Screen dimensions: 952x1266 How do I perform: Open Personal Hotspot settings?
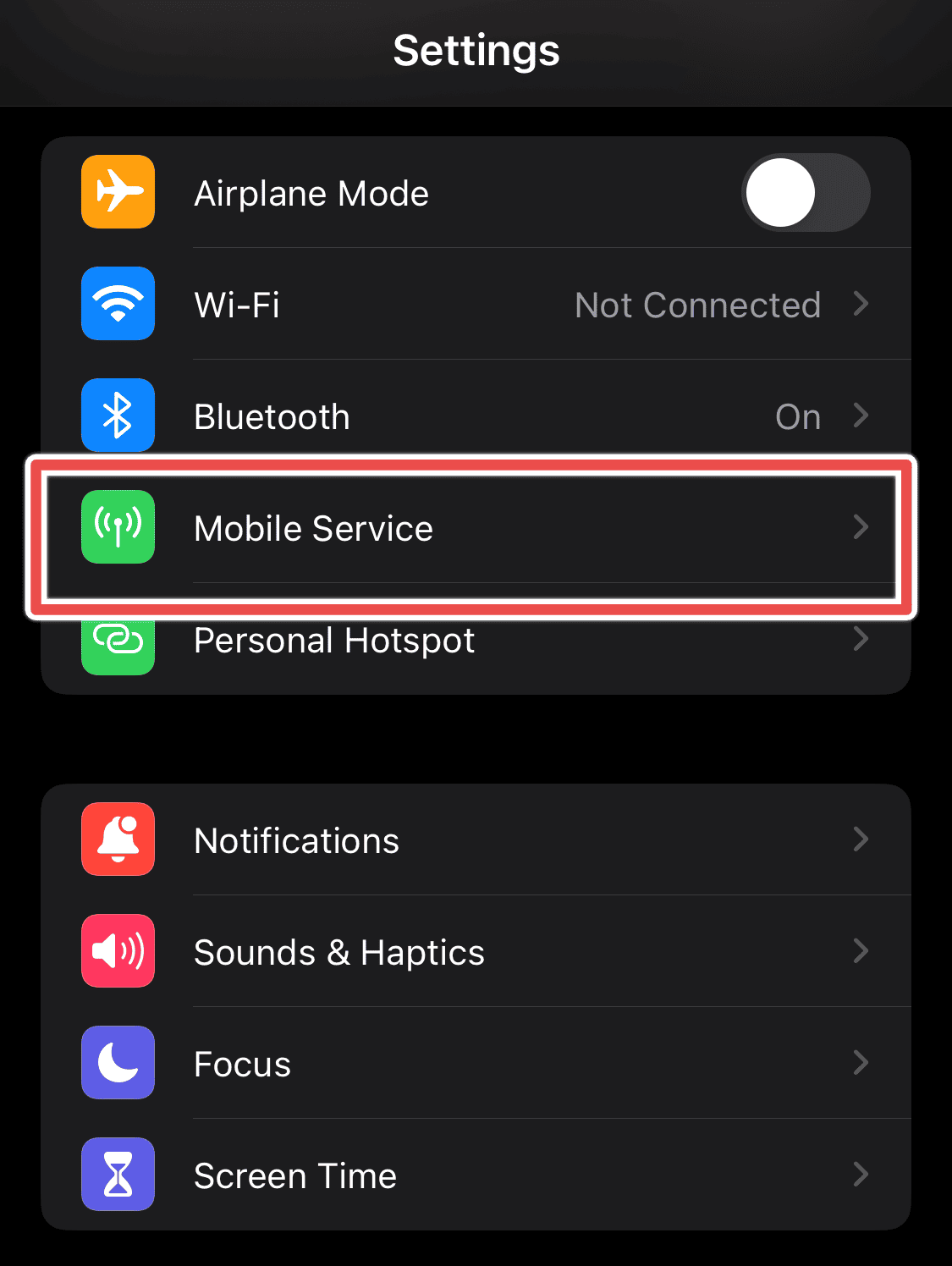[476, 645]
